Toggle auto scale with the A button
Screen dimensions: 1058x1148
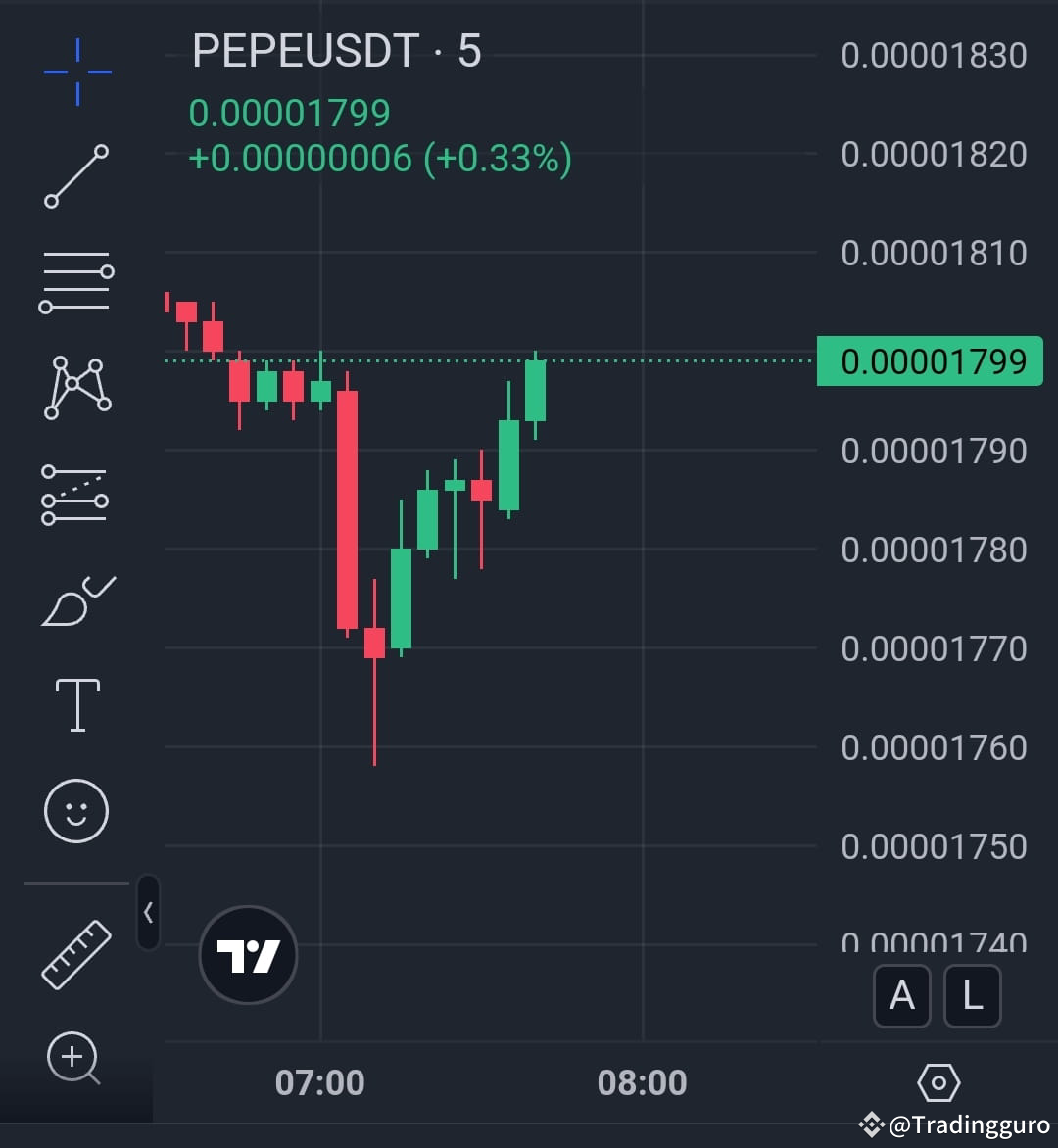coord(901,995)
